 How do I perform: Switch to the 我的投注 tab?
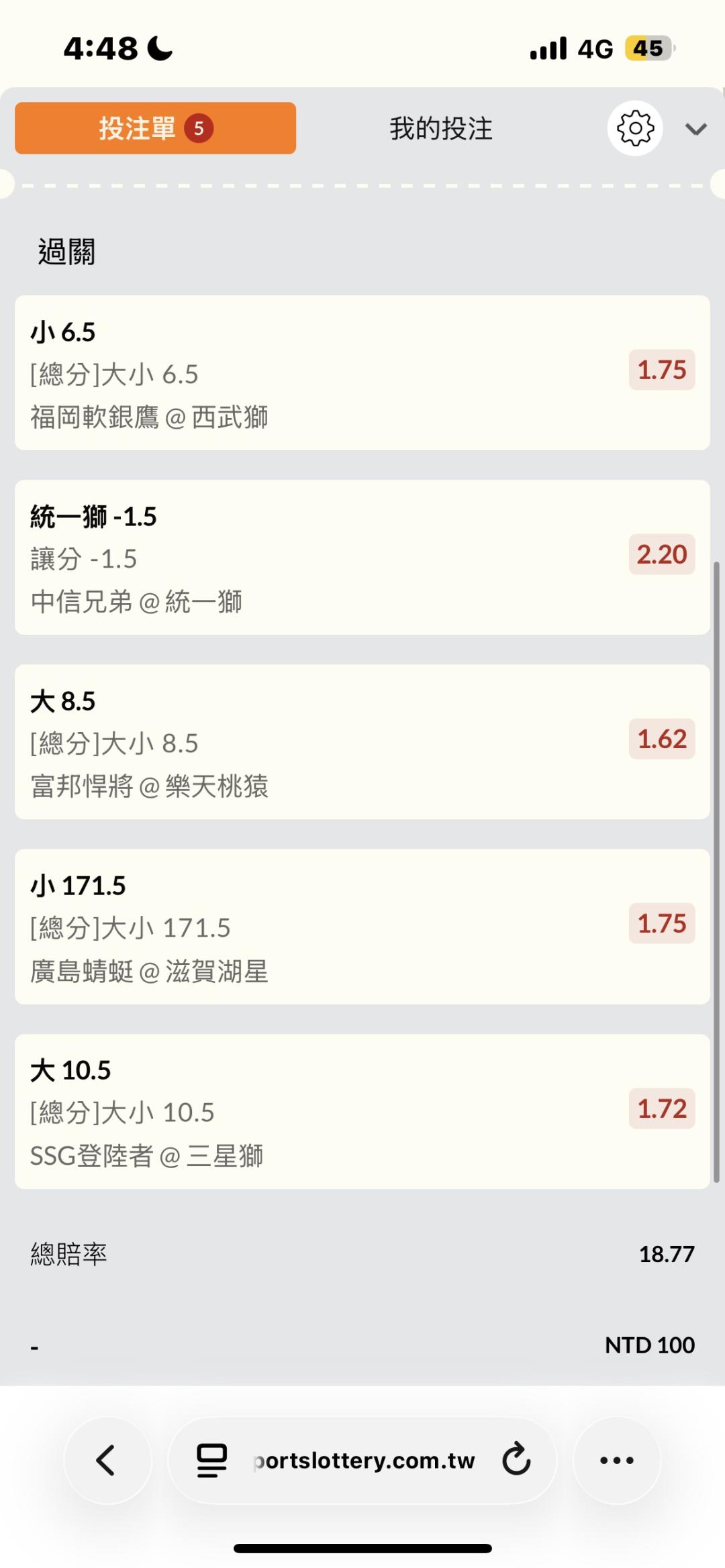pos(441,128)
